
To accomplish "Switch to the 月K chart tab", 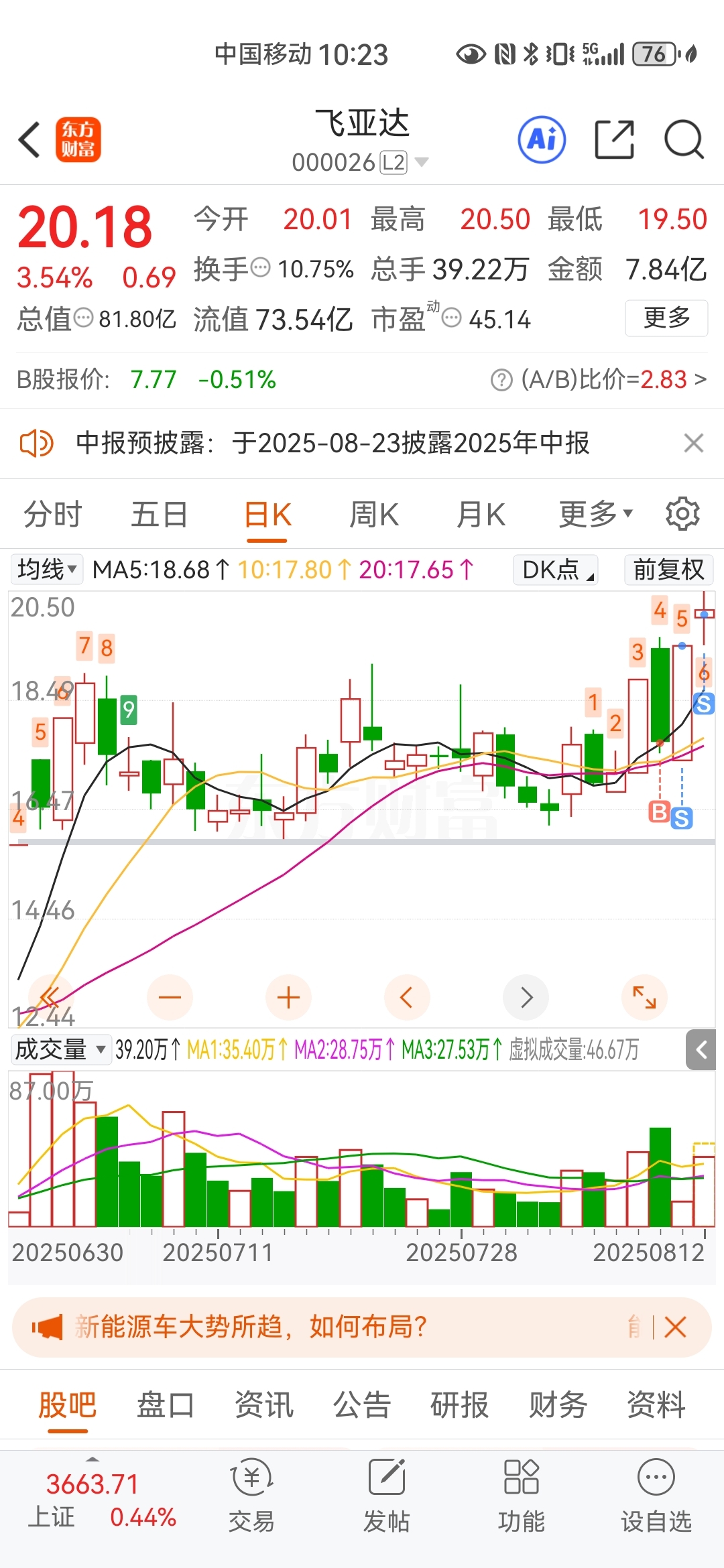I will pyautogui.click(x=481, y=515).
